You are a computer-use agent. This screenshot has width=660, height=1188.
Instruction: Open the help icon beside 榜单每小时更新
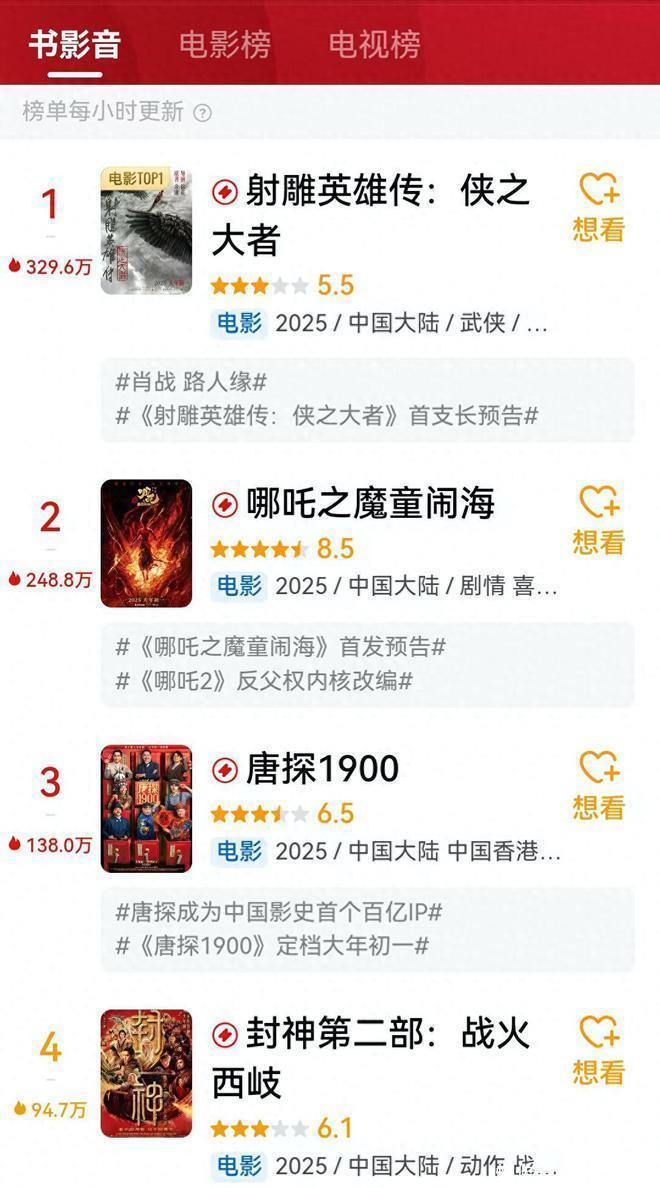click(203, 113)
